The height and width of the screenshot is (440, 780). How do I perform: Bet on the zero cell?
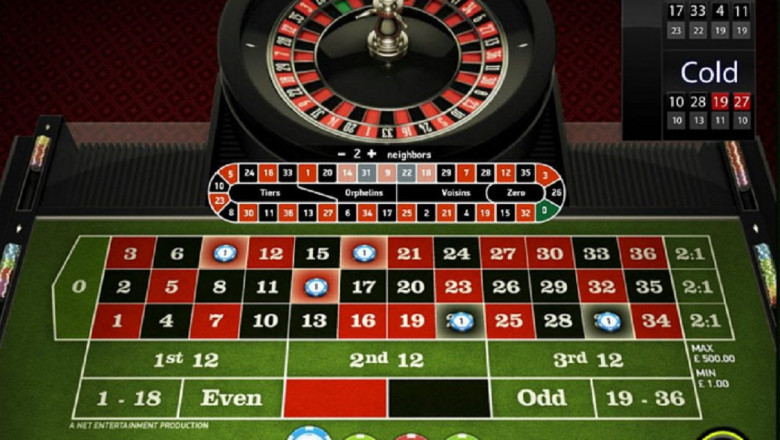click(79, 287)
